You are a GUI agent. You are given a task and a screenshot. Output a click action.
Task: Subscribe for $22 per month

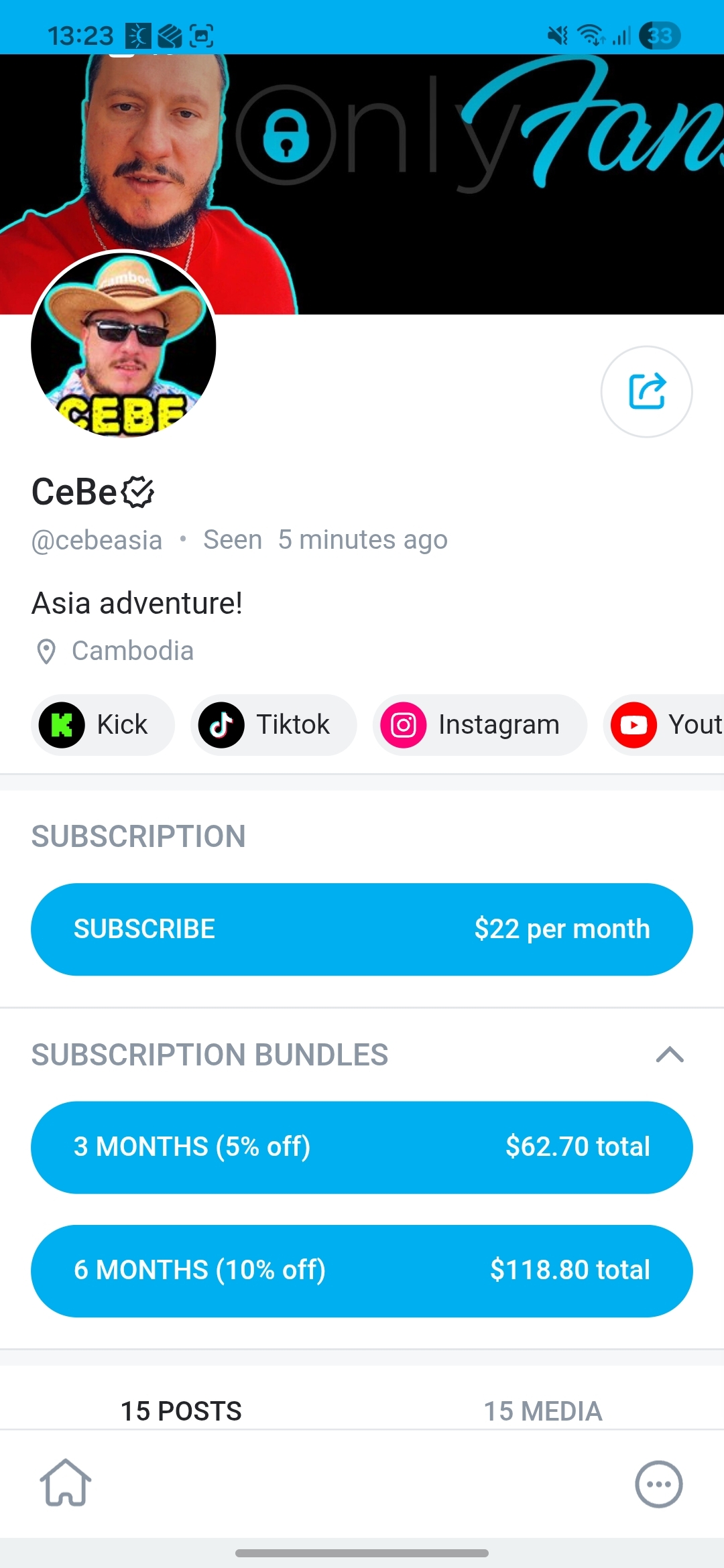pyautogui.click(x=362, y=929)
